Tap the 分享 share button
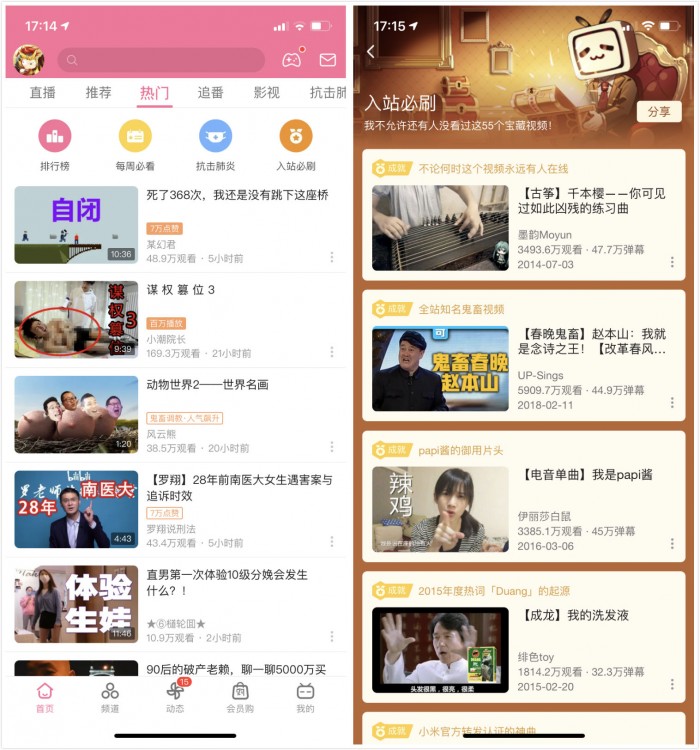This screenshot has height=750, width=700. coord(659,112)
